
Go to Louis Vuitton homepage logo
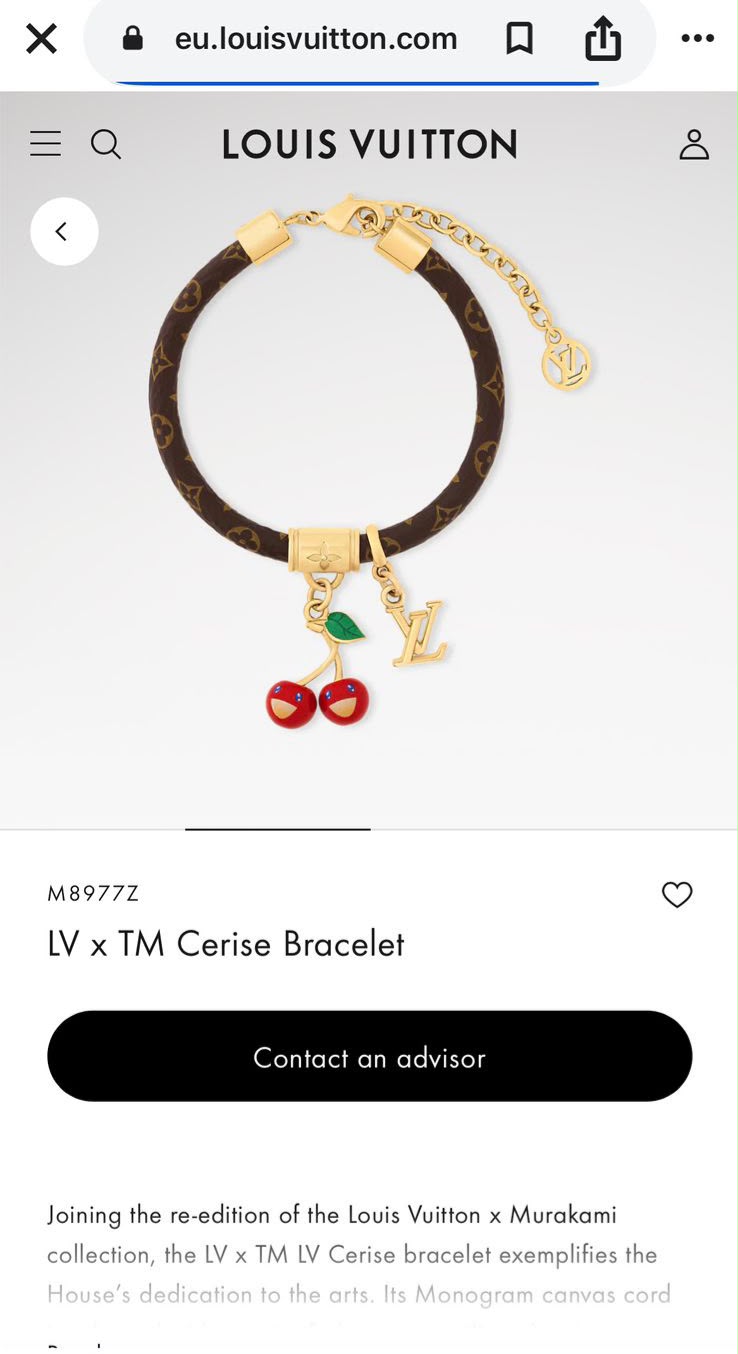[x=369, y=145]
